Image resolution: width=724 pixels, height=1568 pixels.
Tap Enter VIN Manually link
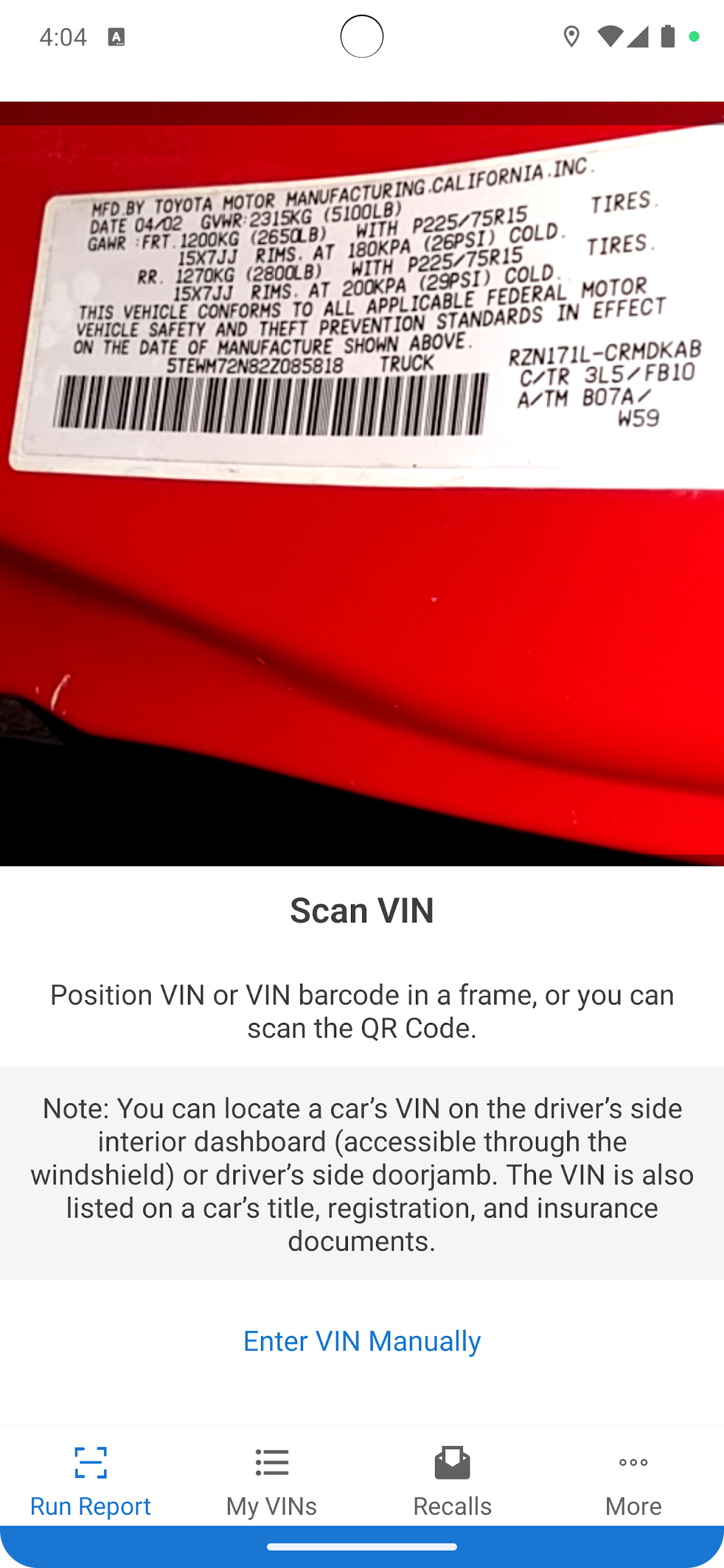pyautogui.click(x=362, y=1341)
